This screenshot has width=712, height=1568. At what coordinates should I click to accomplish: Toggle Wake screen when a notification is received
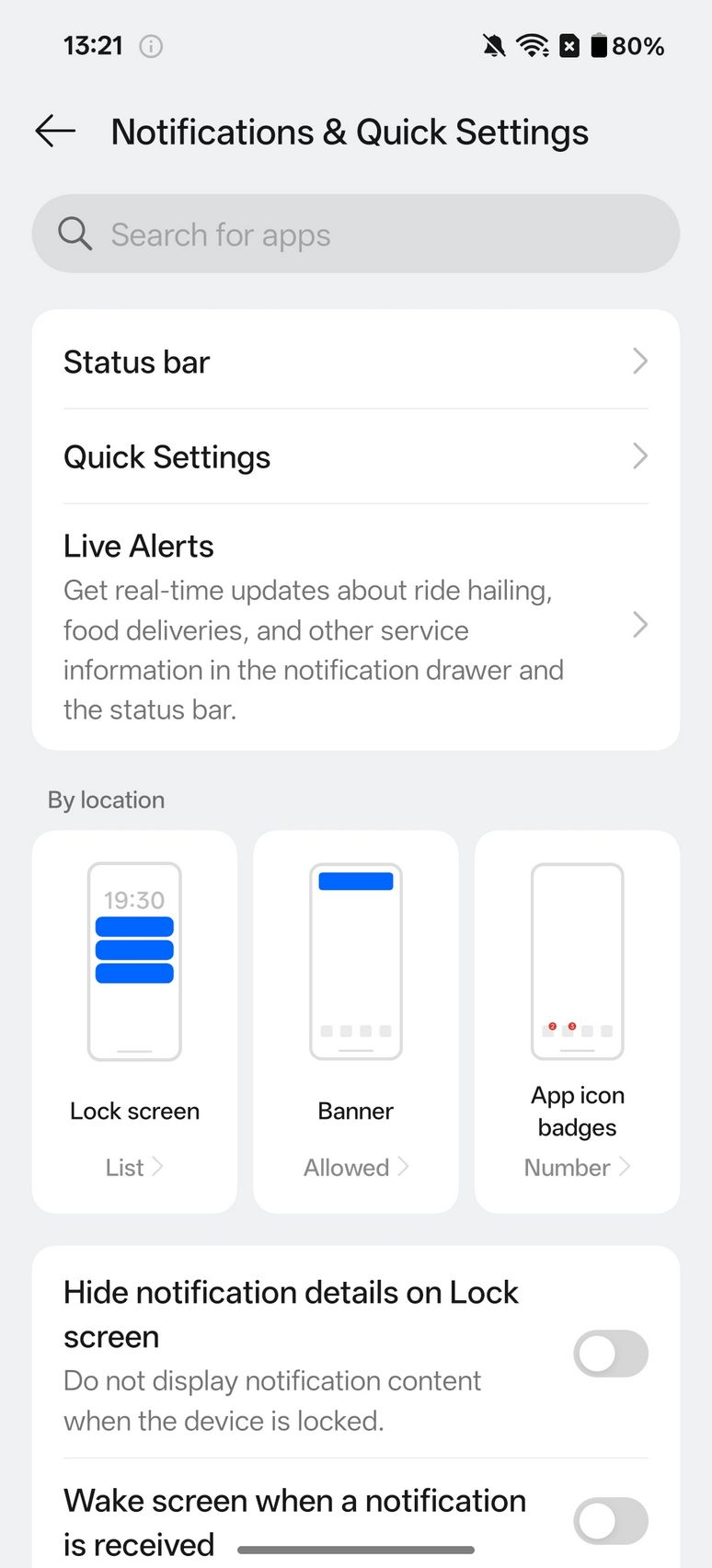611,1521
